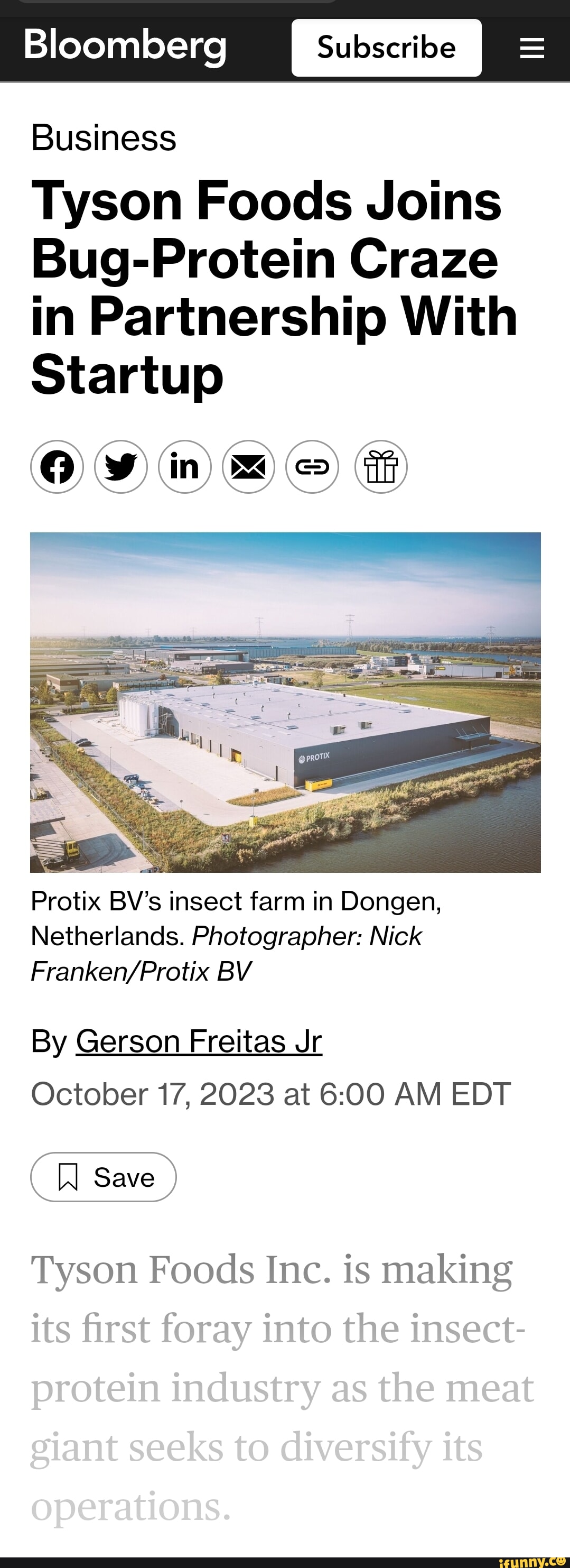Viewport: 570px width, 1568px height.
Task: Tap the Subscribe button
Action: tap(386, 48)
